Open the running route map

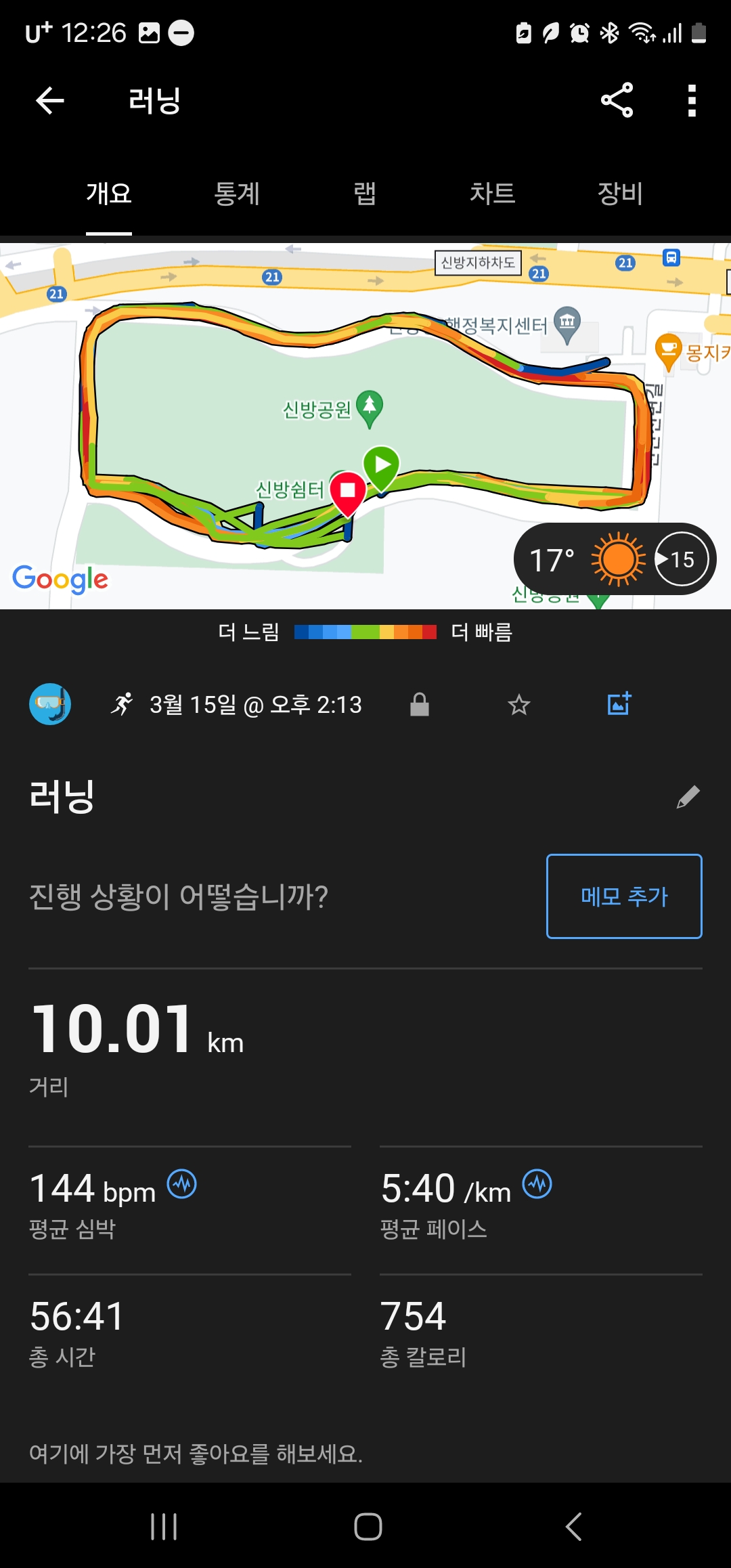pyautogui.click(x=365, y=426)
